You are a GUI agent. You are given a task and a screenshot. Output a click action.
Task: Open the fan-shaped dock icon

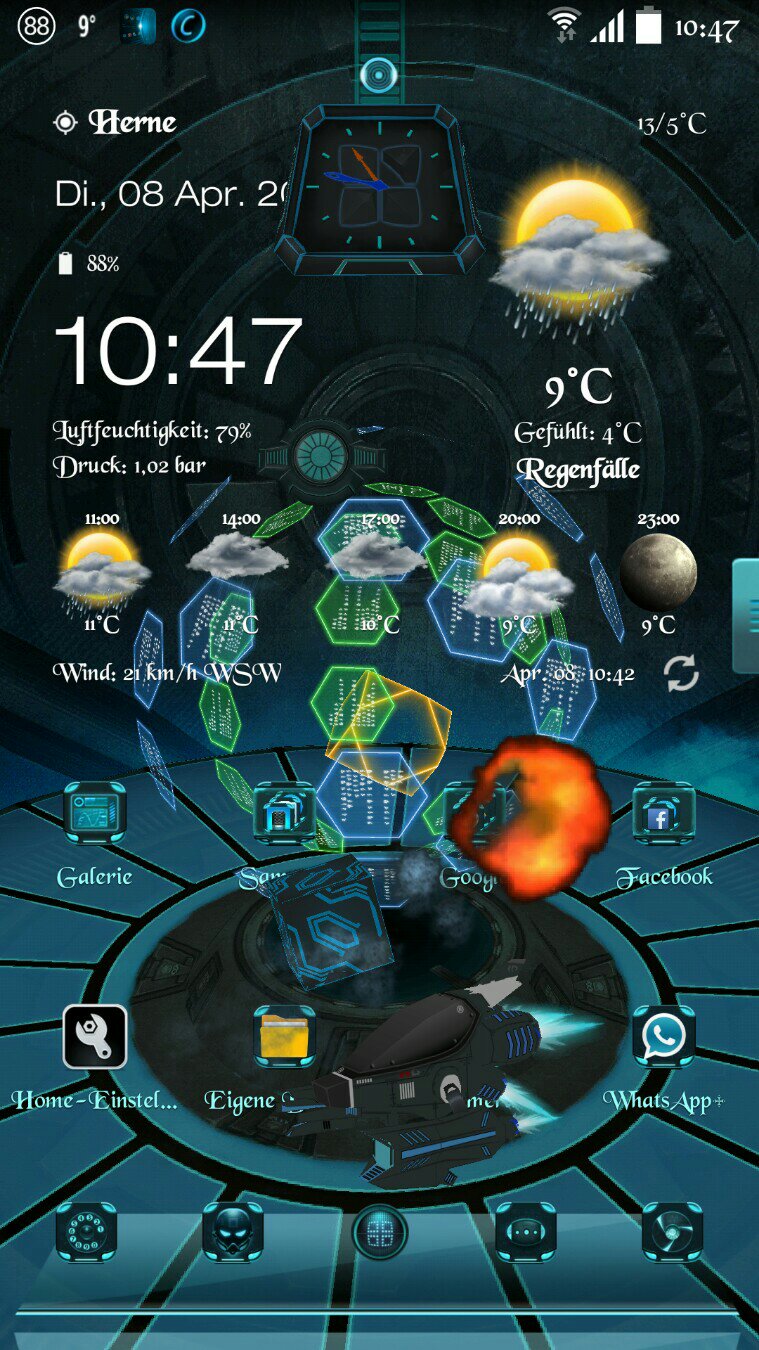tap(672, 1232)
